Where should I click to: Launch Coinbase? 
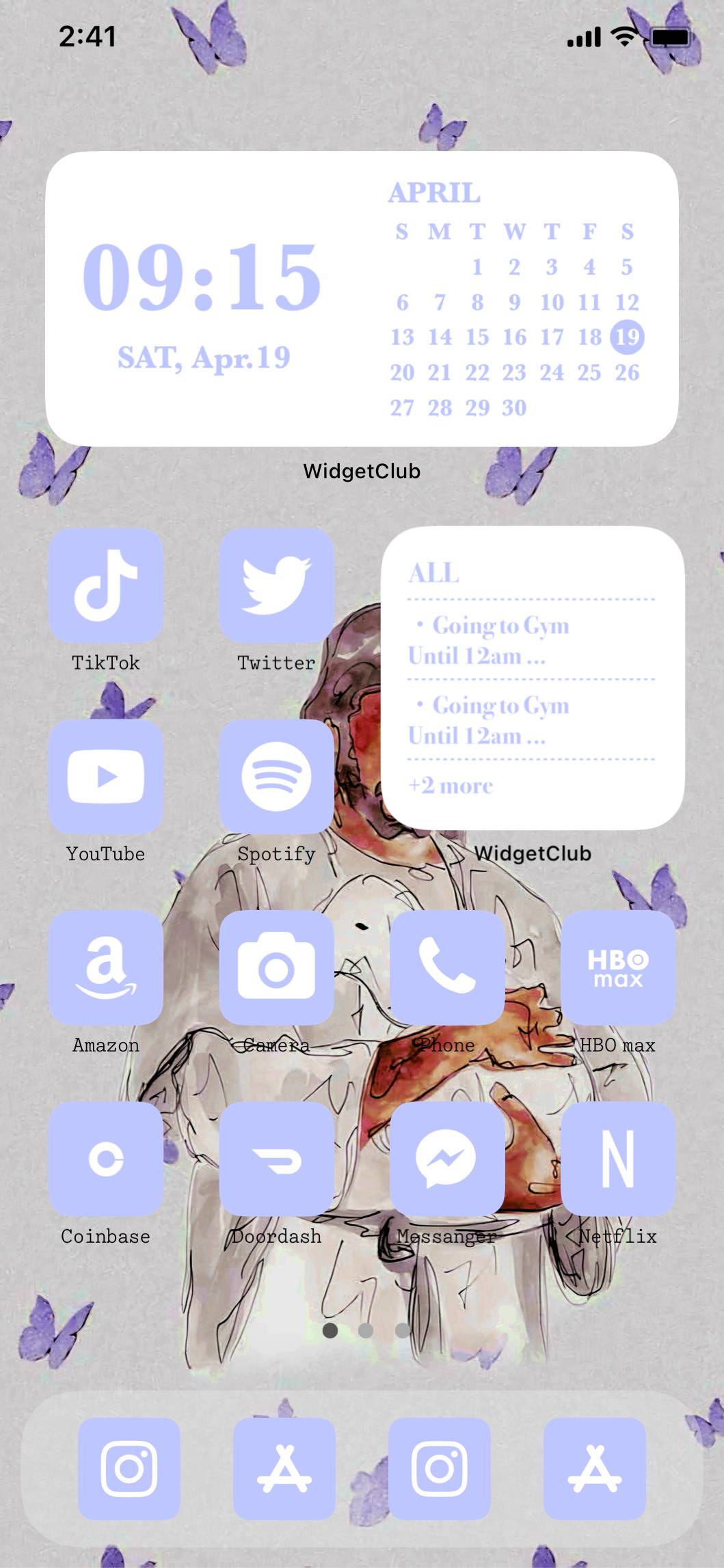coord(106,1159)
